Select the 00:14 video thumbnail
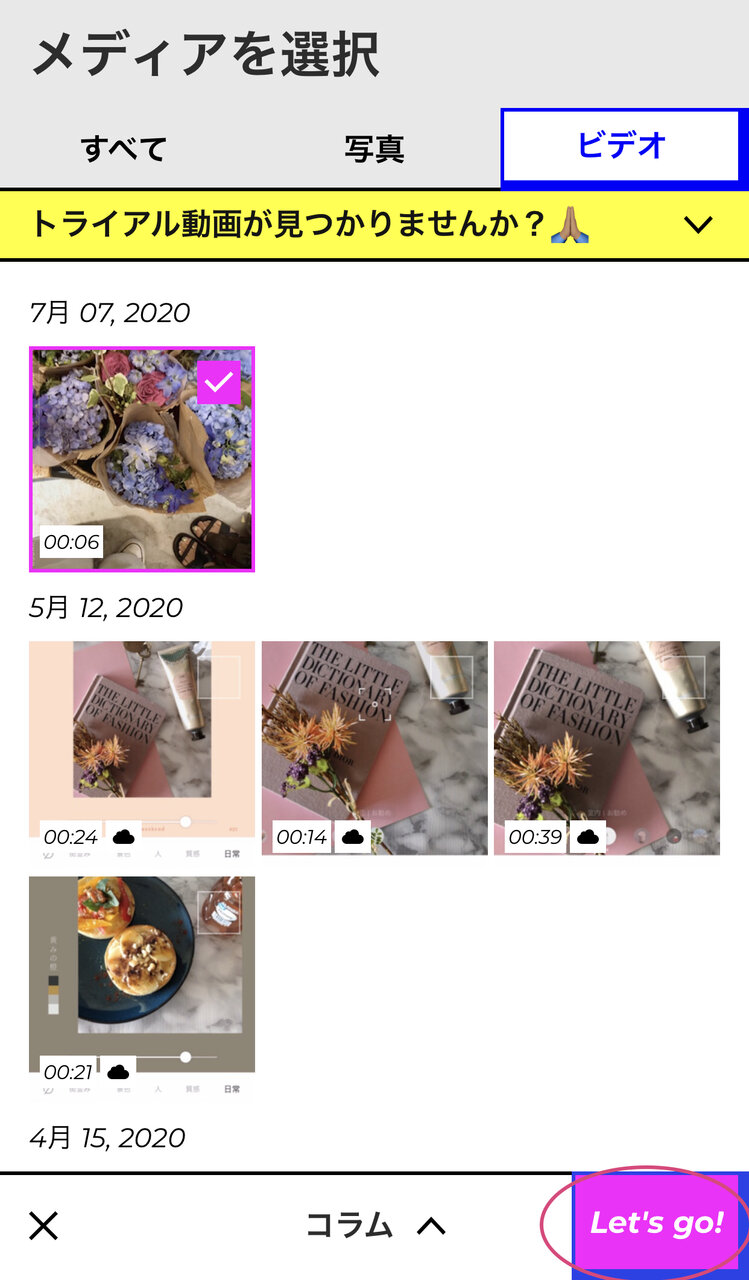 tap(375, 748)
